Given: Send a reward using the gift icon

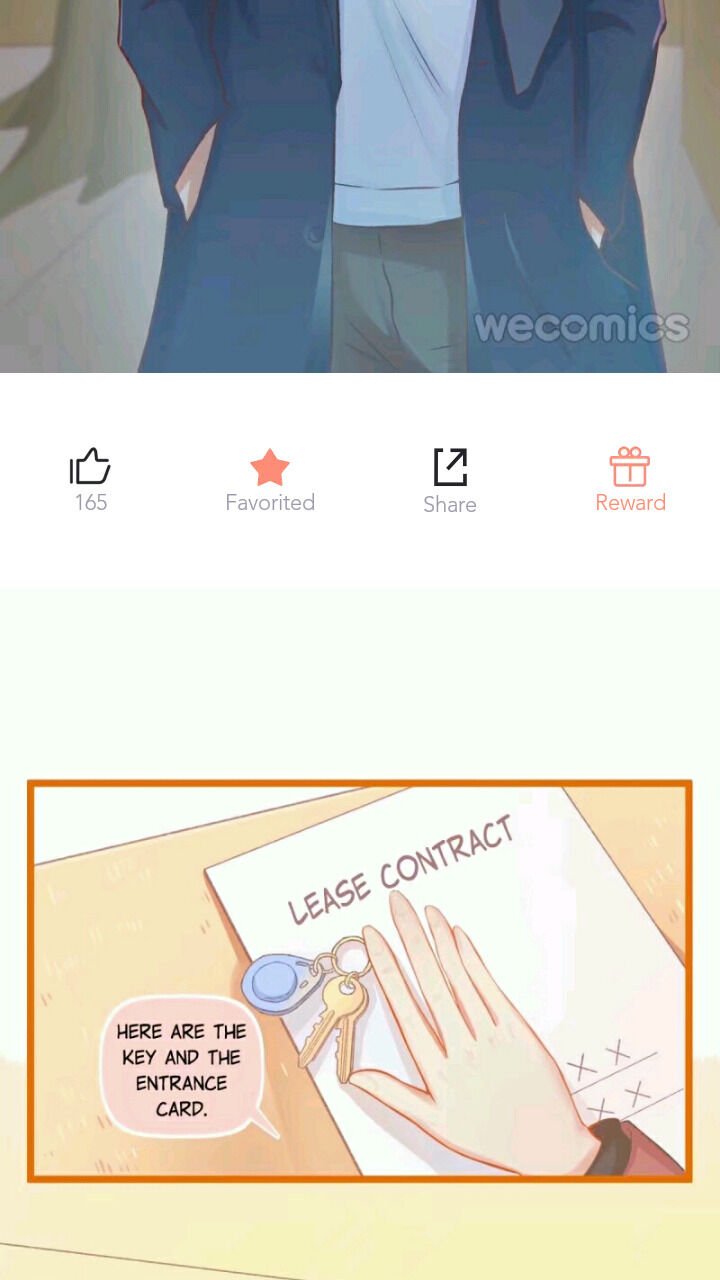Looking at the screenshot, I should point(630,467).
